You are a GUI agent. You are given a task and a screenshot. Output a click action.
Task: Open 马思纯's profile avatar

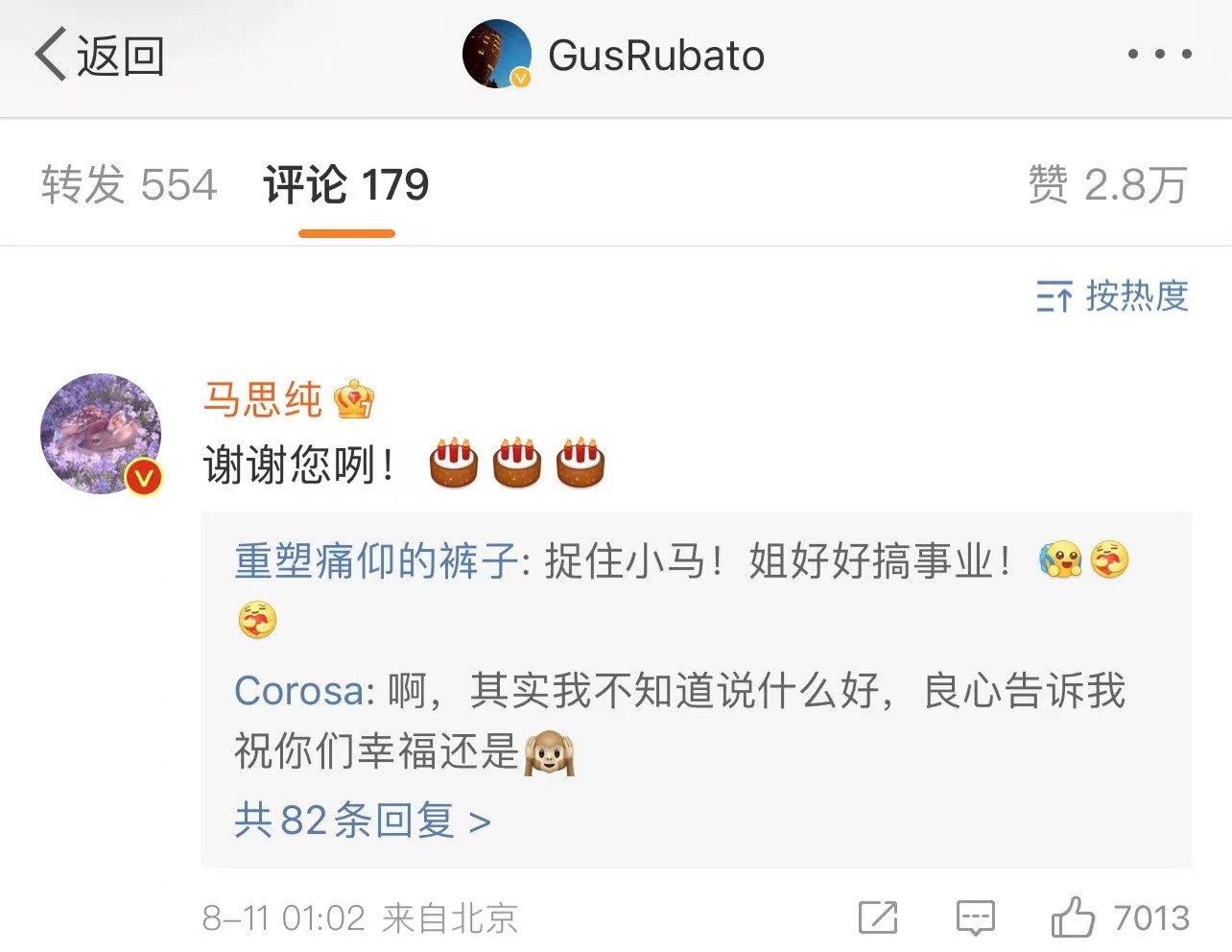pyautogui.click(x=101, y=434)
